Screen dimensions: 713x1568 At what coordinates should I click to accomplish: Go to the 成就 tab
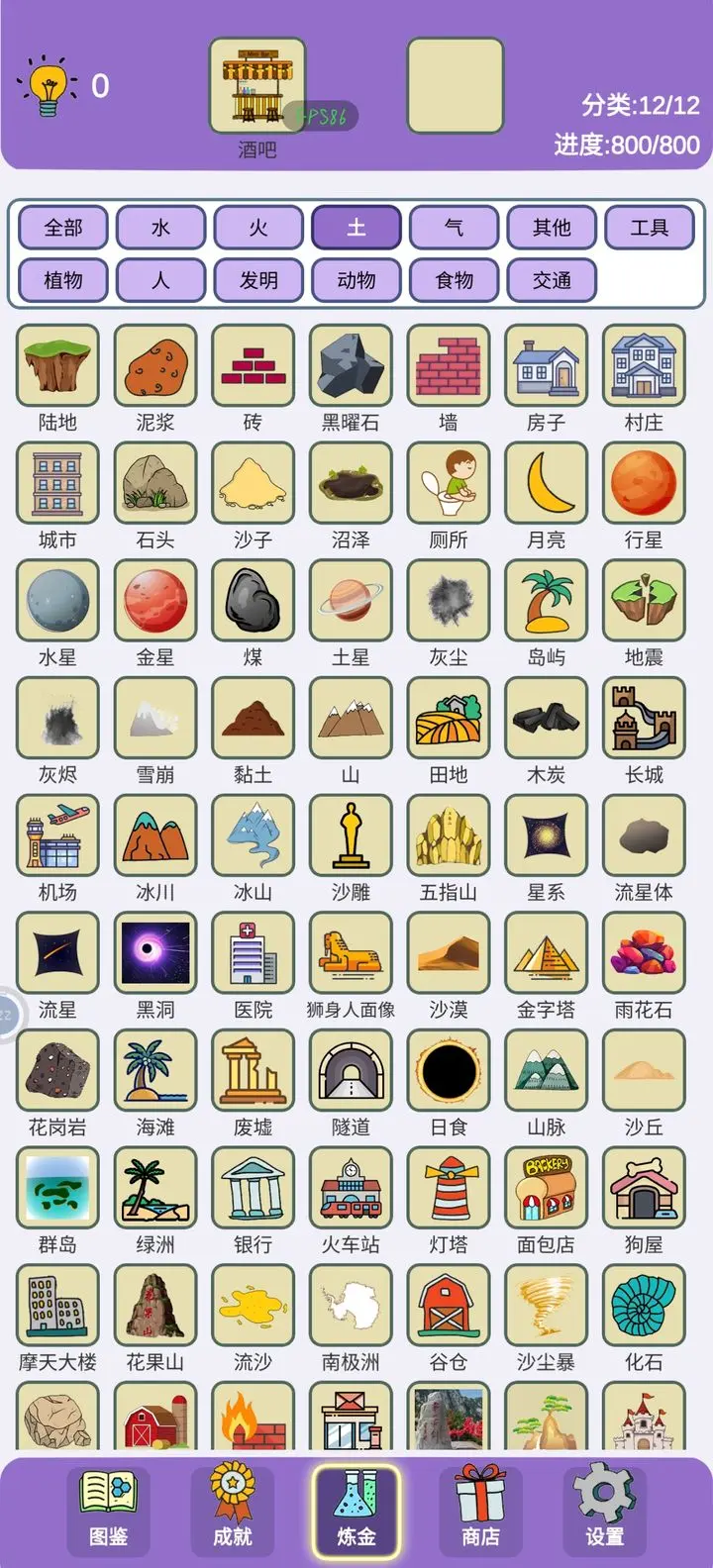pos(233,1509)
